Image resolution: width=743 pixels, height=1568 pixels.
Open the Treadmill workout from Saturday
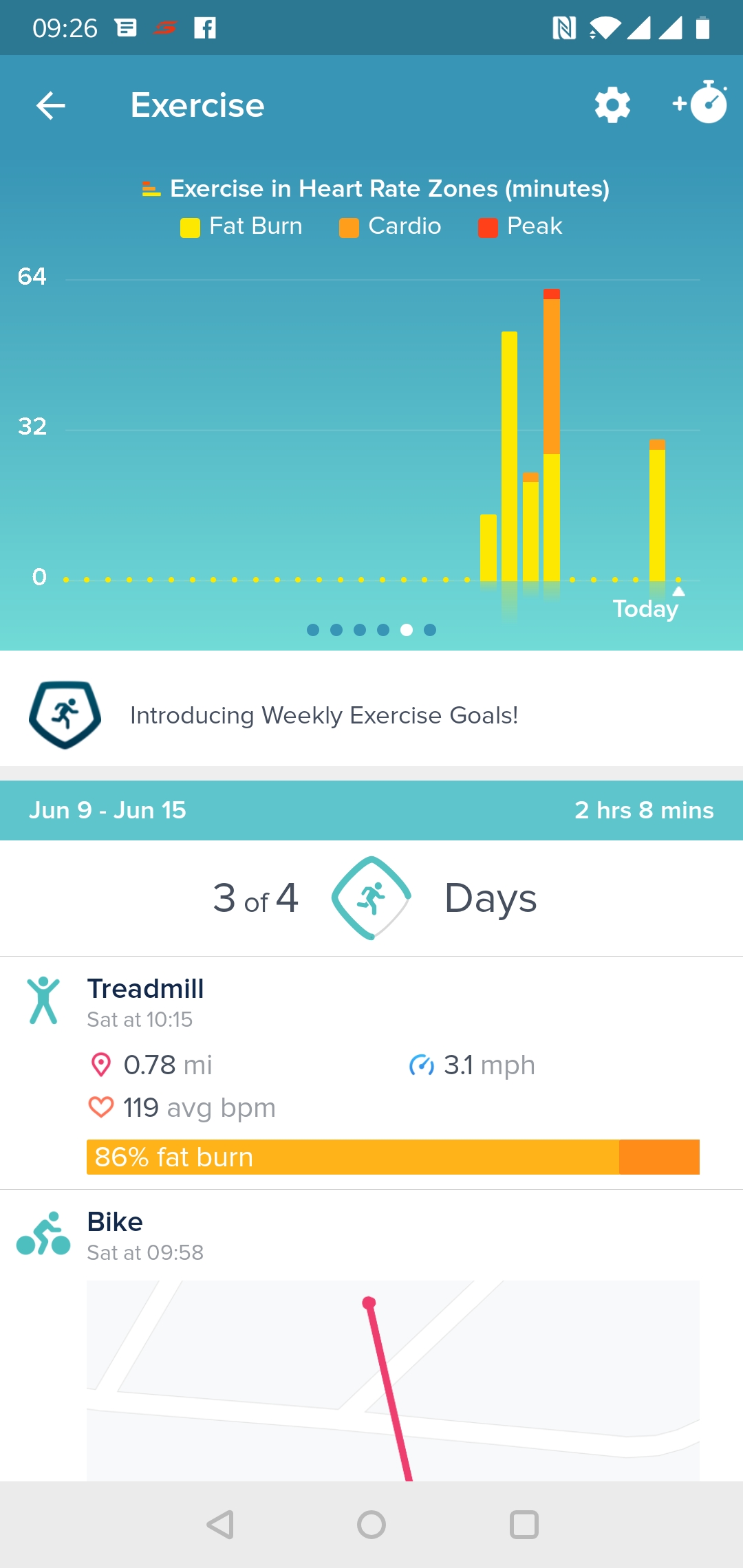371,1073
